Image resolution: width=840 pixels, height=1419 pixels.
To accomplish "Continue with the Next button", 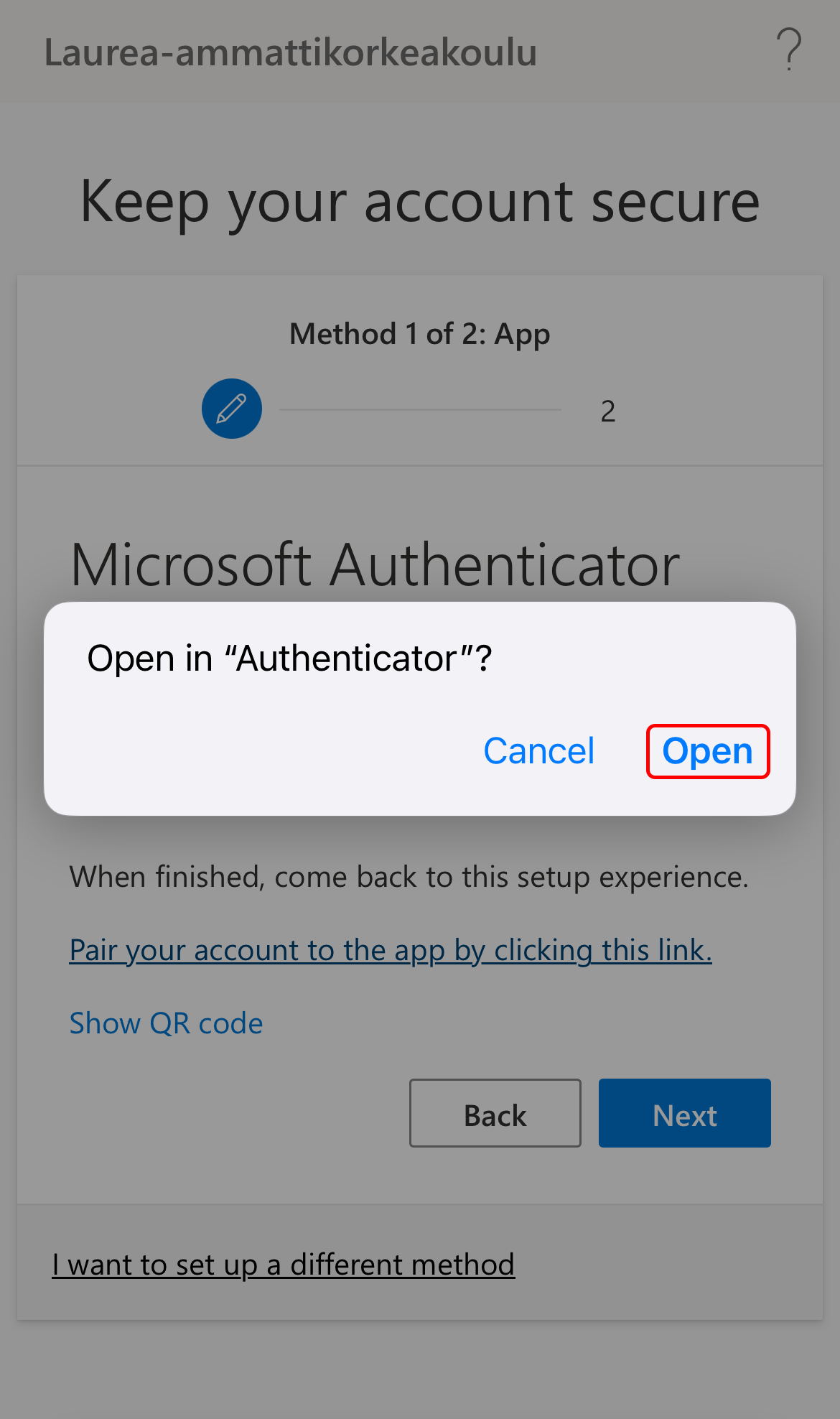I will [x=684, y=1113].
